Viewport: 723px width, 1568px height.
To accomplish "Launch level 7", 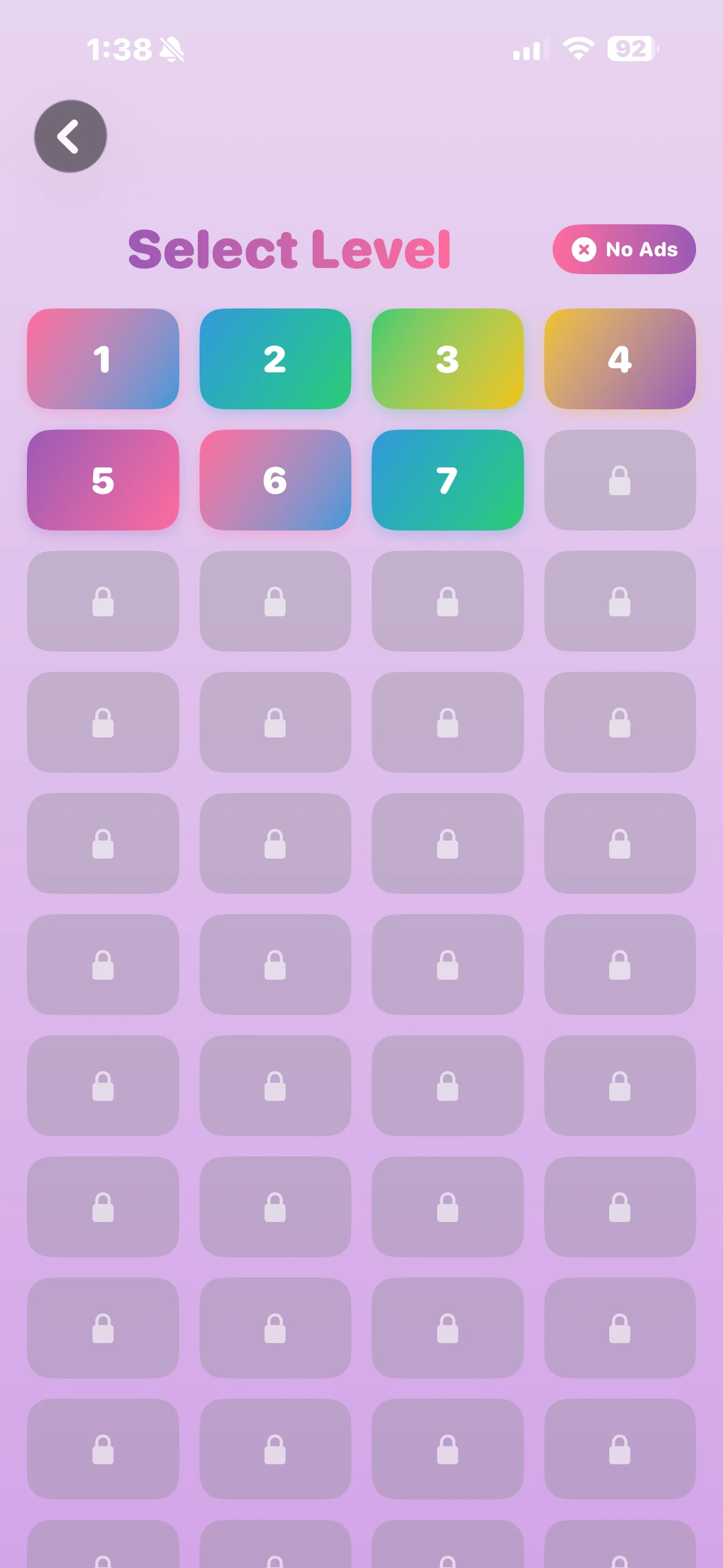I will (447, 480).
